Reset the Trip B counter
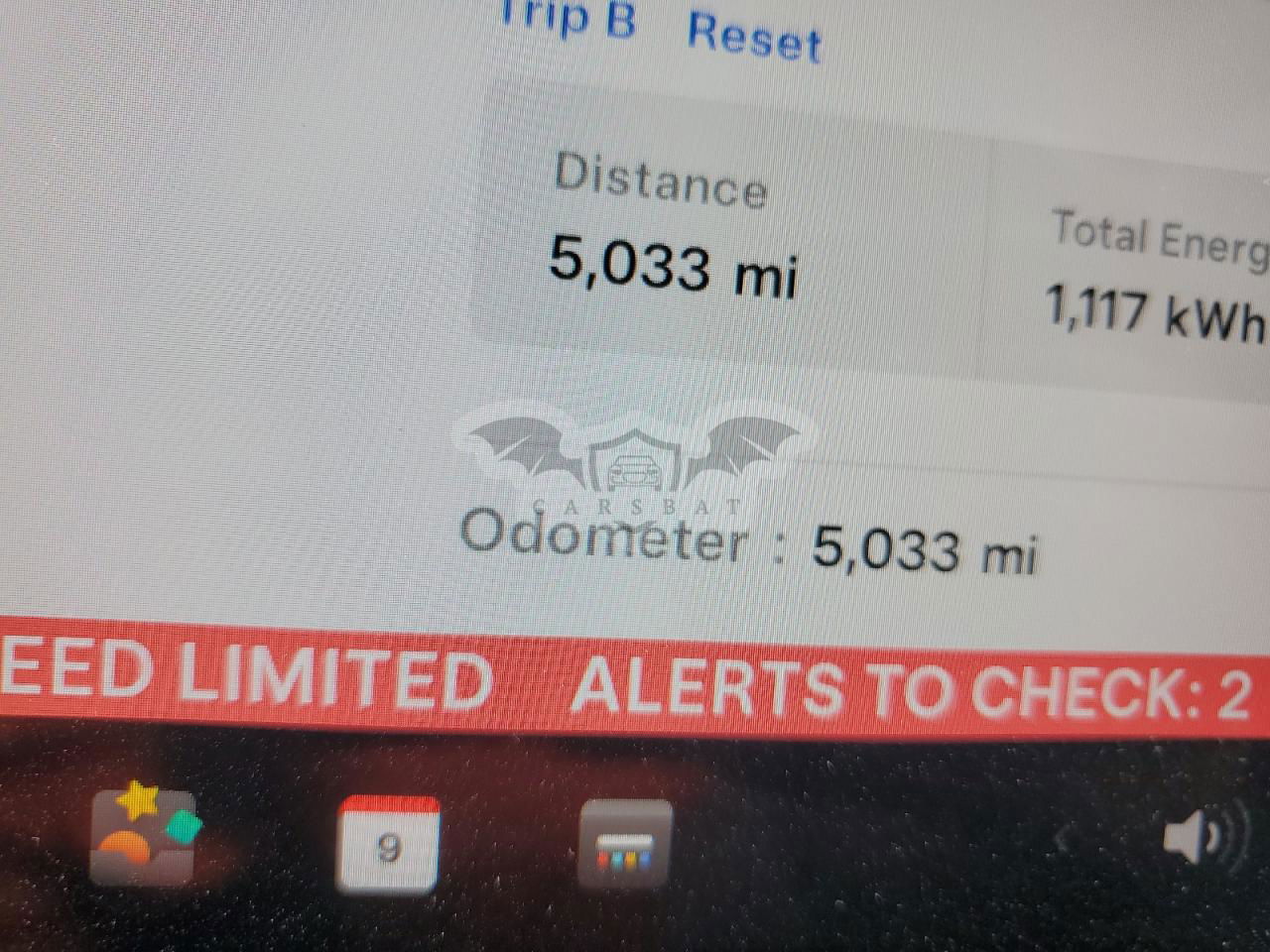 click(x=754, y=38)
